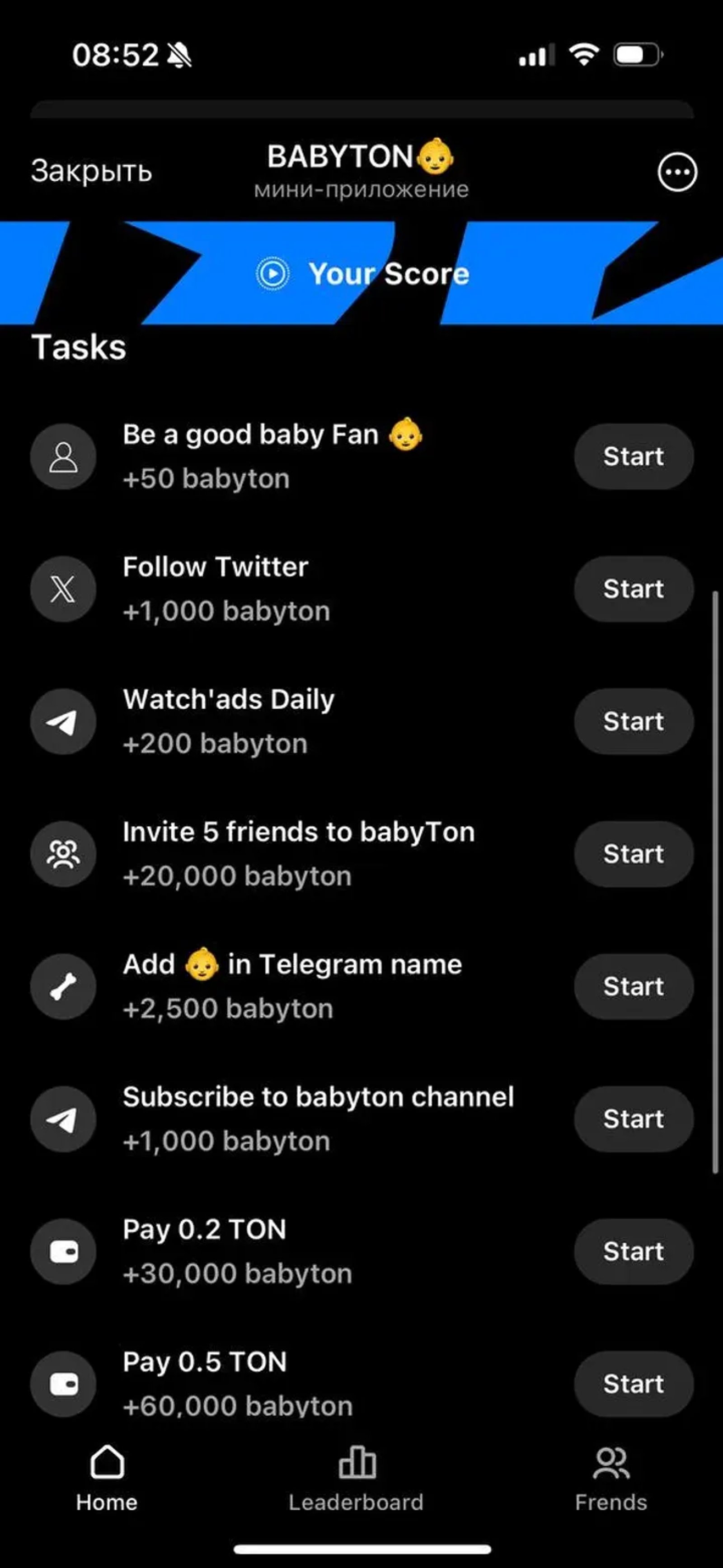Click the play icon next to Your Score
The height and width of the screenshot is (1568, 723).
(x=272, y=273)
